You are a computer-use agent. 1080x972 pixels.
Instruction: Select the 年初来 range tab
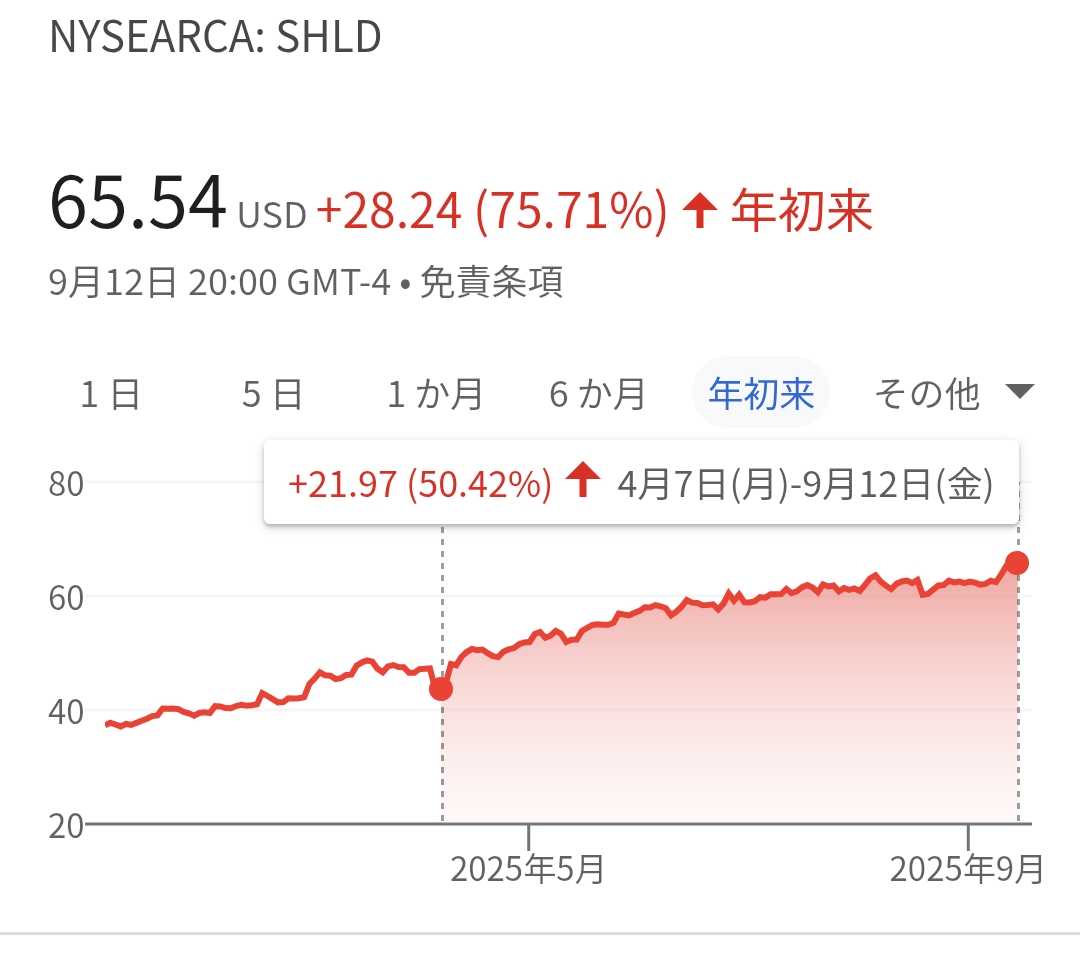click(x=761, y=395)
